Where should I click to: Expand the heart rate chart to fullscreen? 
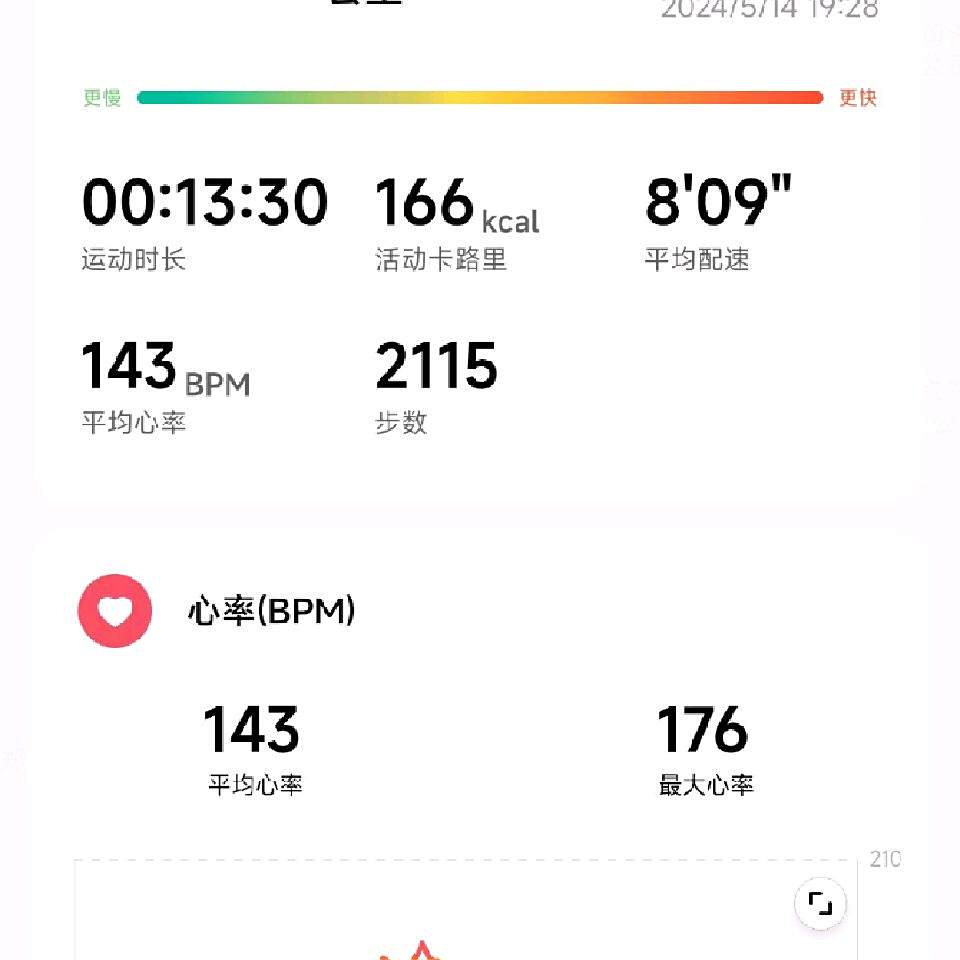coord(820,904)
